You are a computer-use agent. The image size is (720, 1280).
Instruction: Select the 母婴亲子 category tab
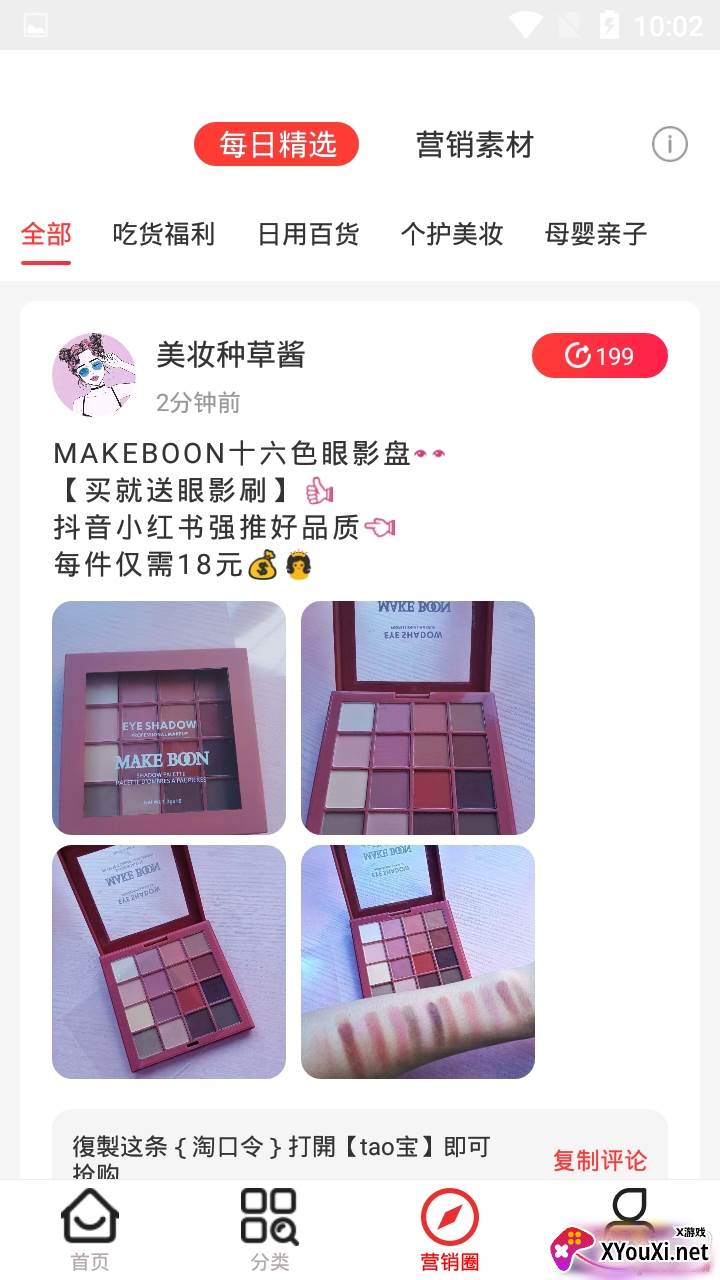point(596,235)
